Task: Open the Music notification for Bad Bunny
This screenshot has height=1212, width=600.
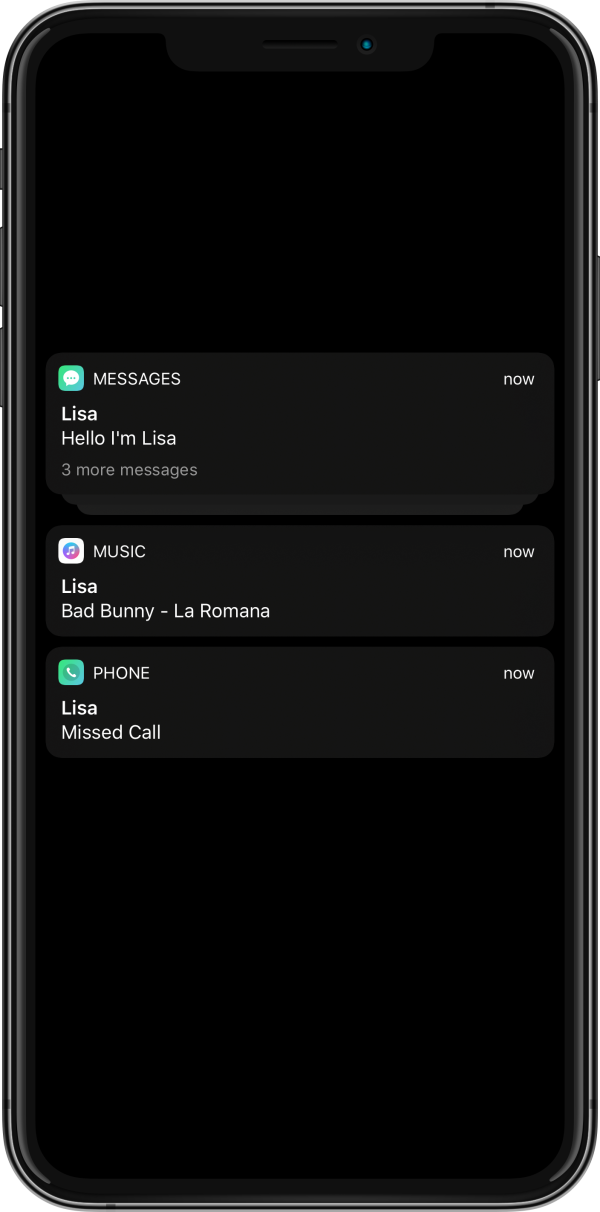Action: (300, 581)
